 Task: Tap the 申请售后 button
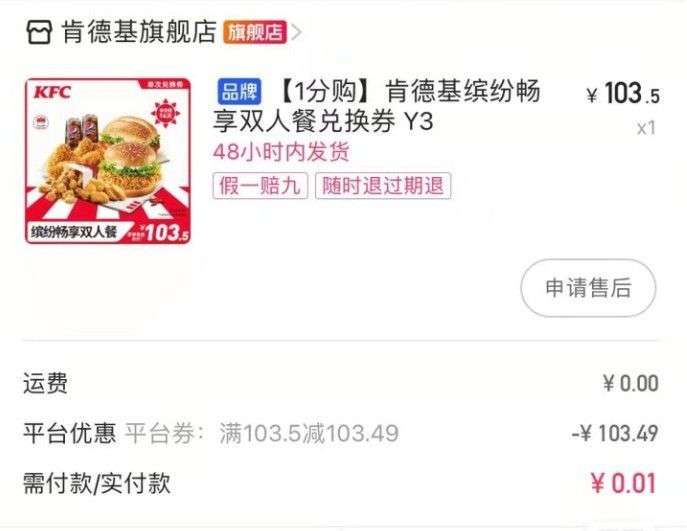[x=587, y=288]
